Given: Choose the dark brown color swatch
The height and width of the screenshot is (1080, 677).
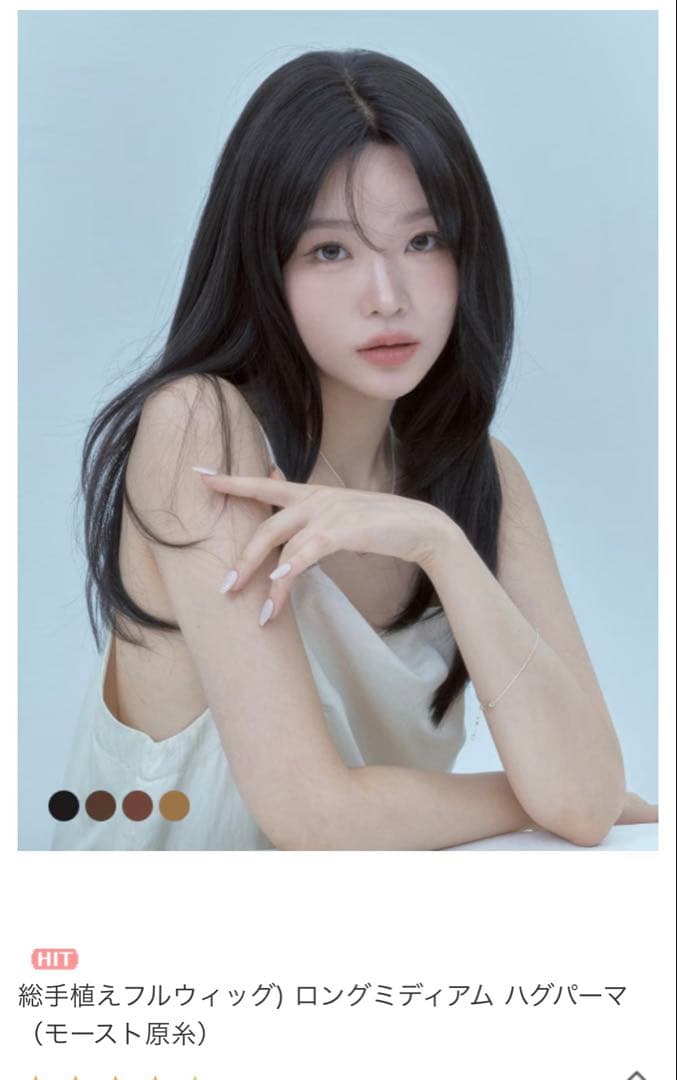Looking at the screenshot, I should [100, 805].
